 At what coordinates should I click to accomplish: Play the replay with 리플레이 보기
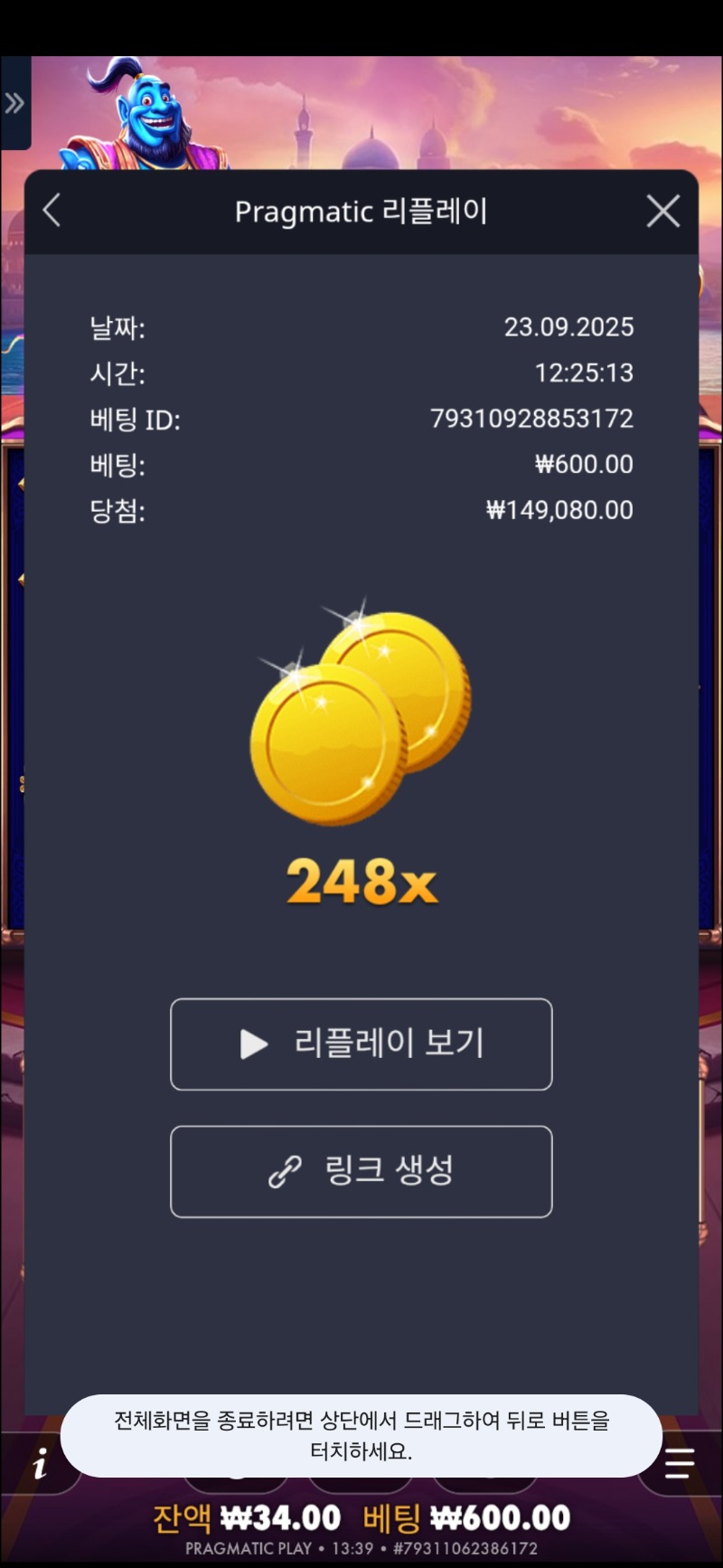click(361, 1044)
